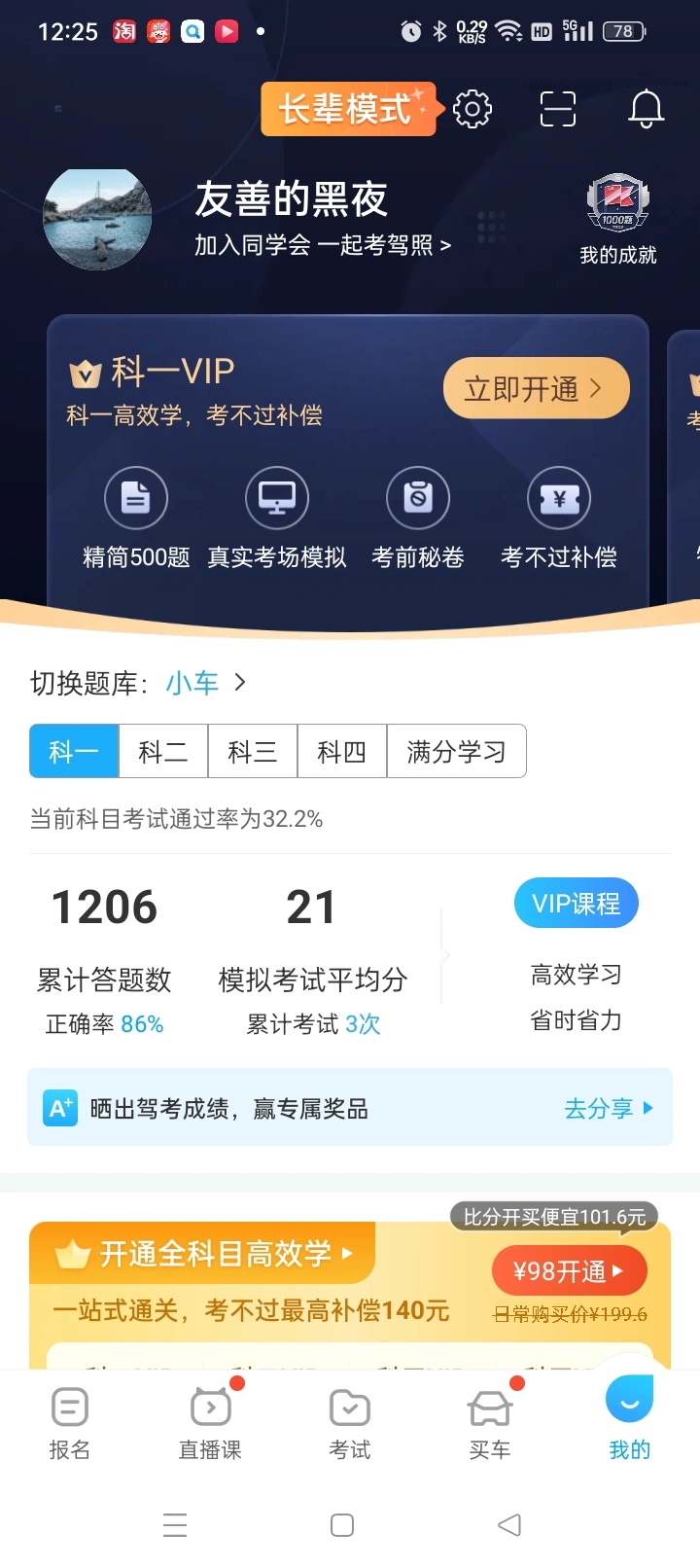
Task: Open 精简500题 feature
Action: pos(136,517)
